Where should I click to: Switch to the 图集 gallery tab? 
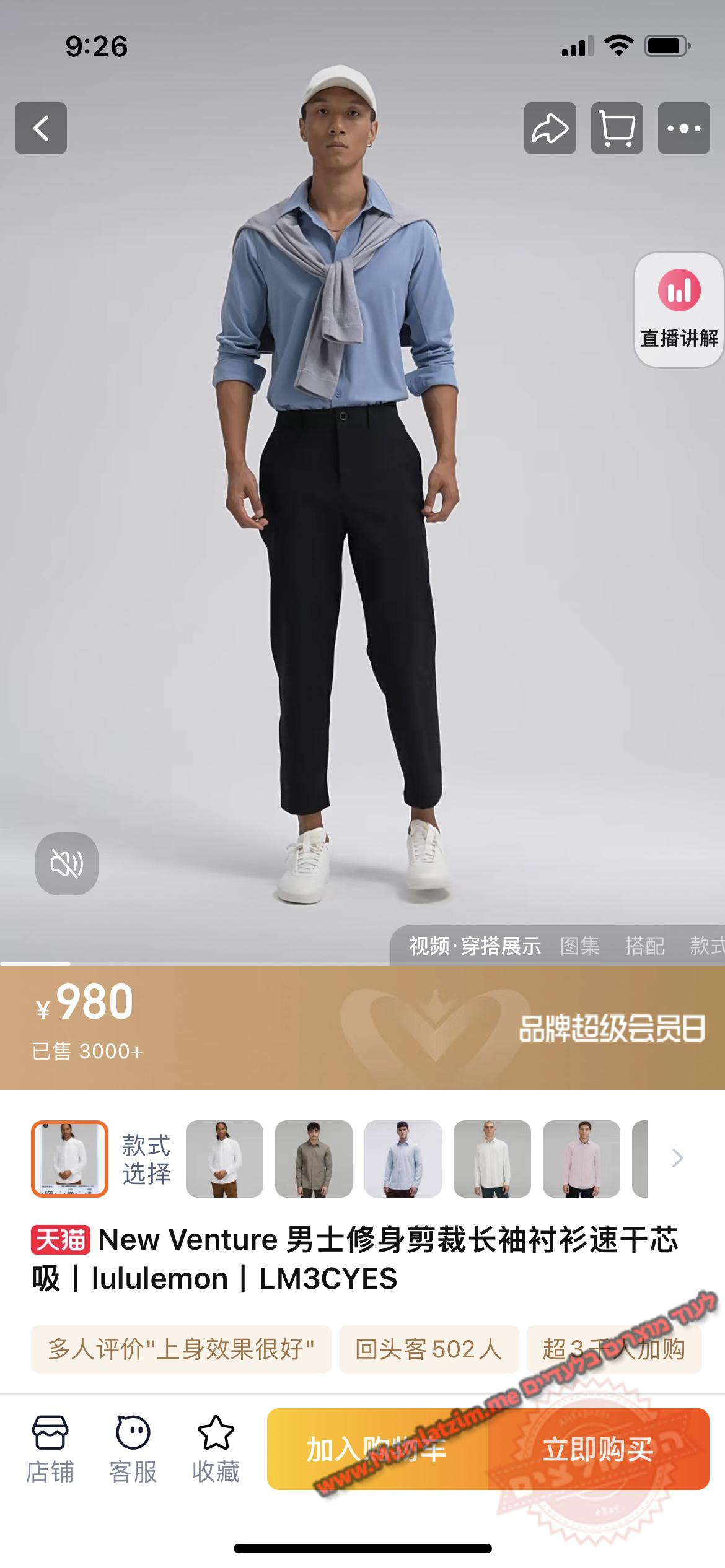pos(579,946)
